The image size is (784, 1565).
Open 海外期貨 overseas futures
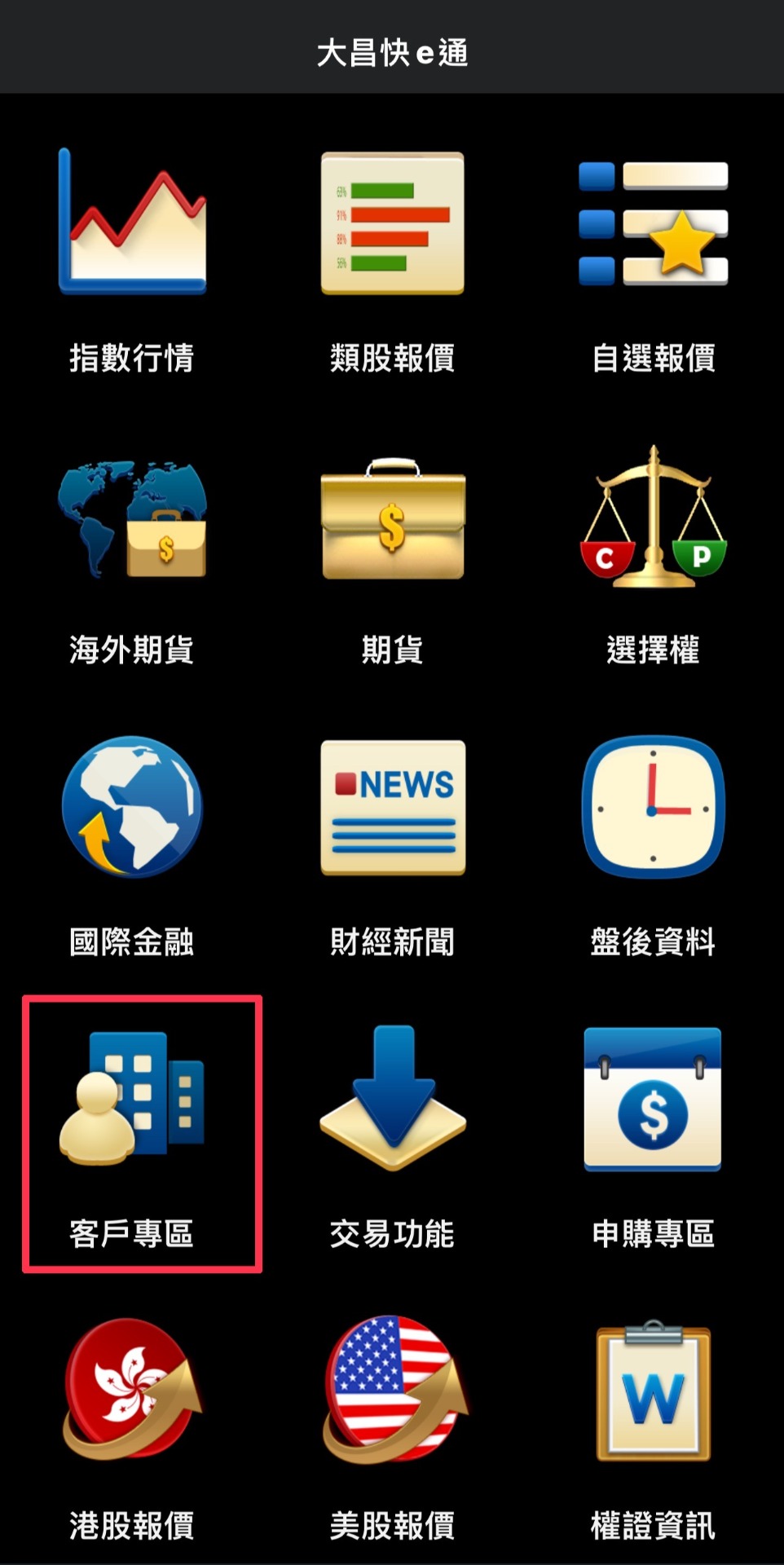tap(131, 554)
